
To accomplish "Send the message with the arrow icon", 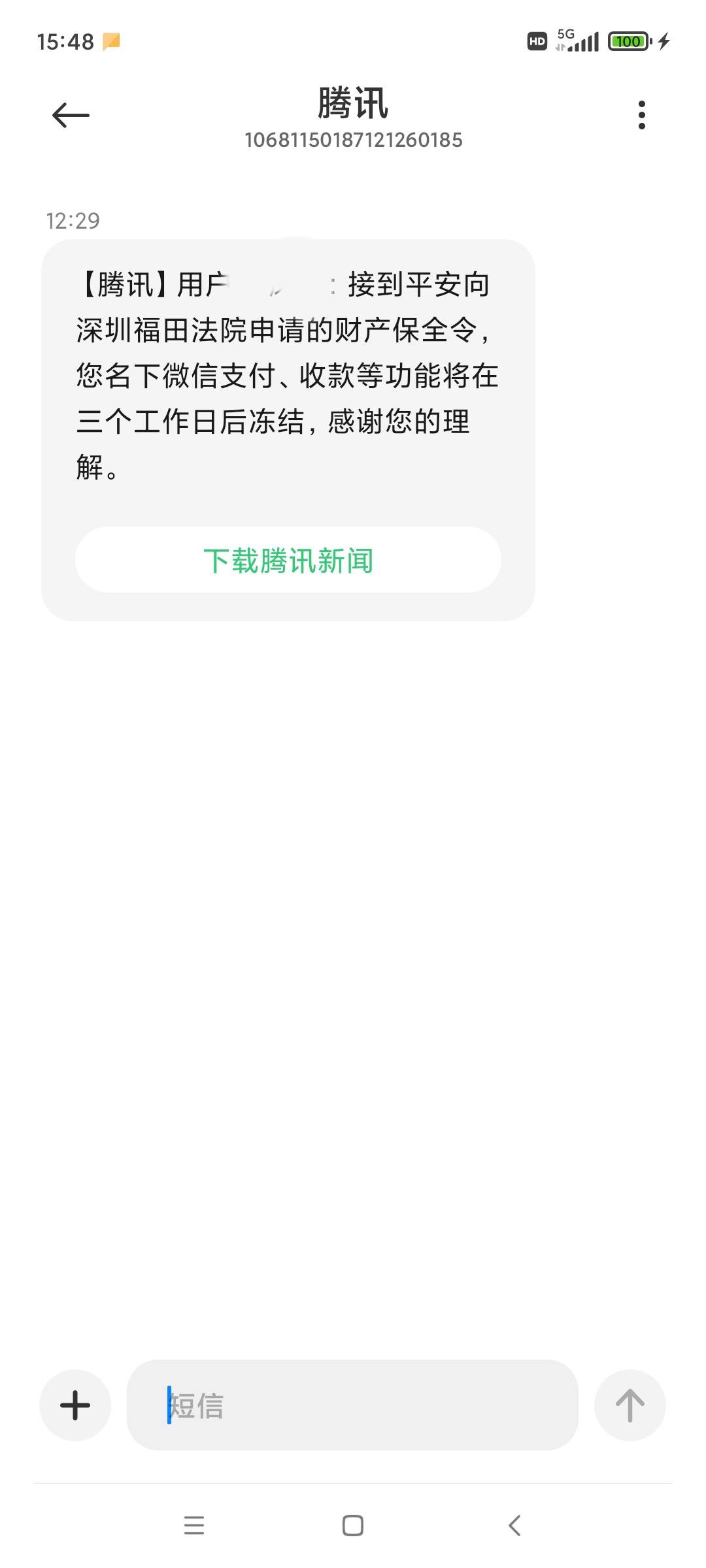I will 630,1405.
